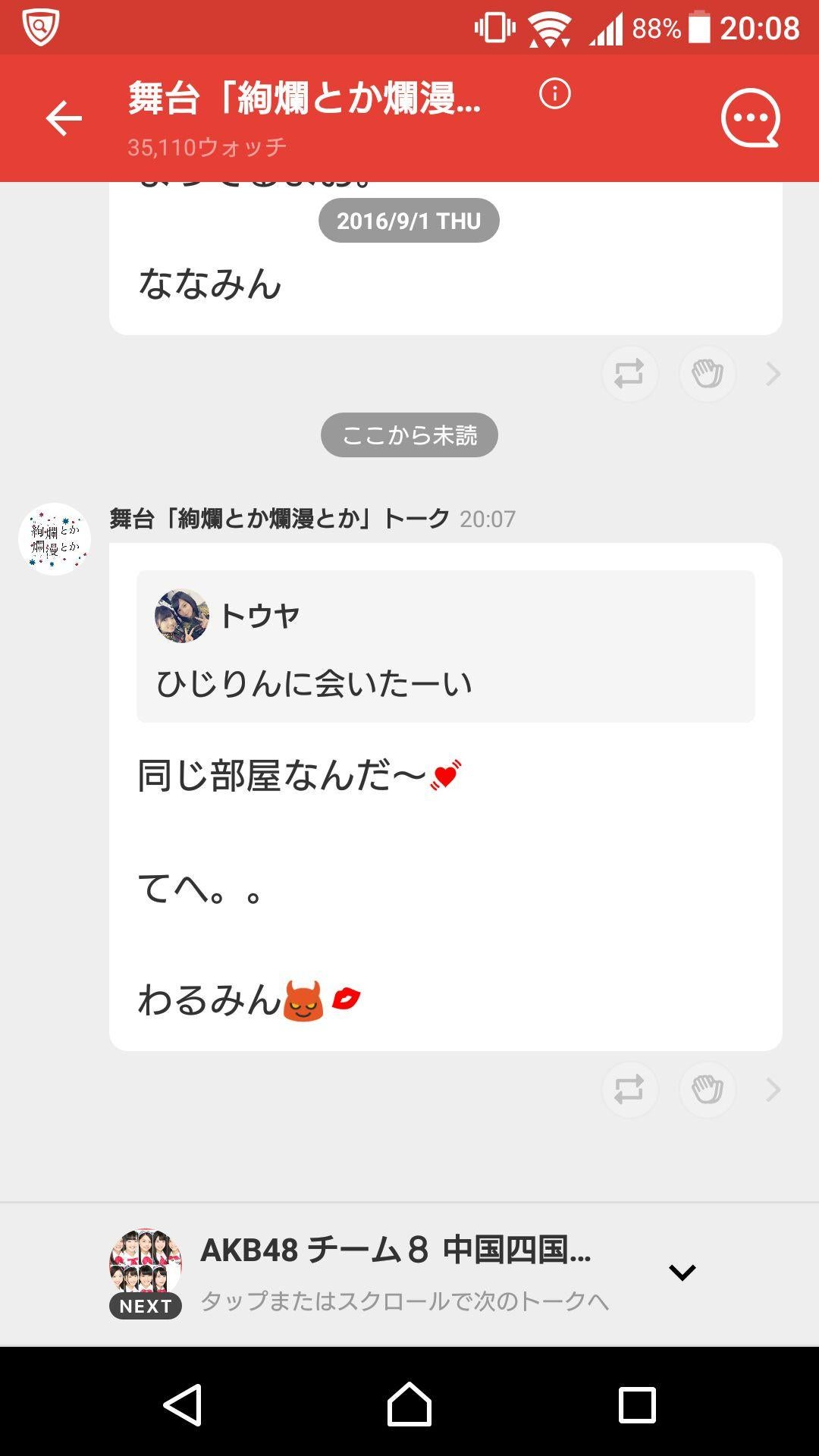
Task: Tap the system home button
Action: pos(409,1404)
